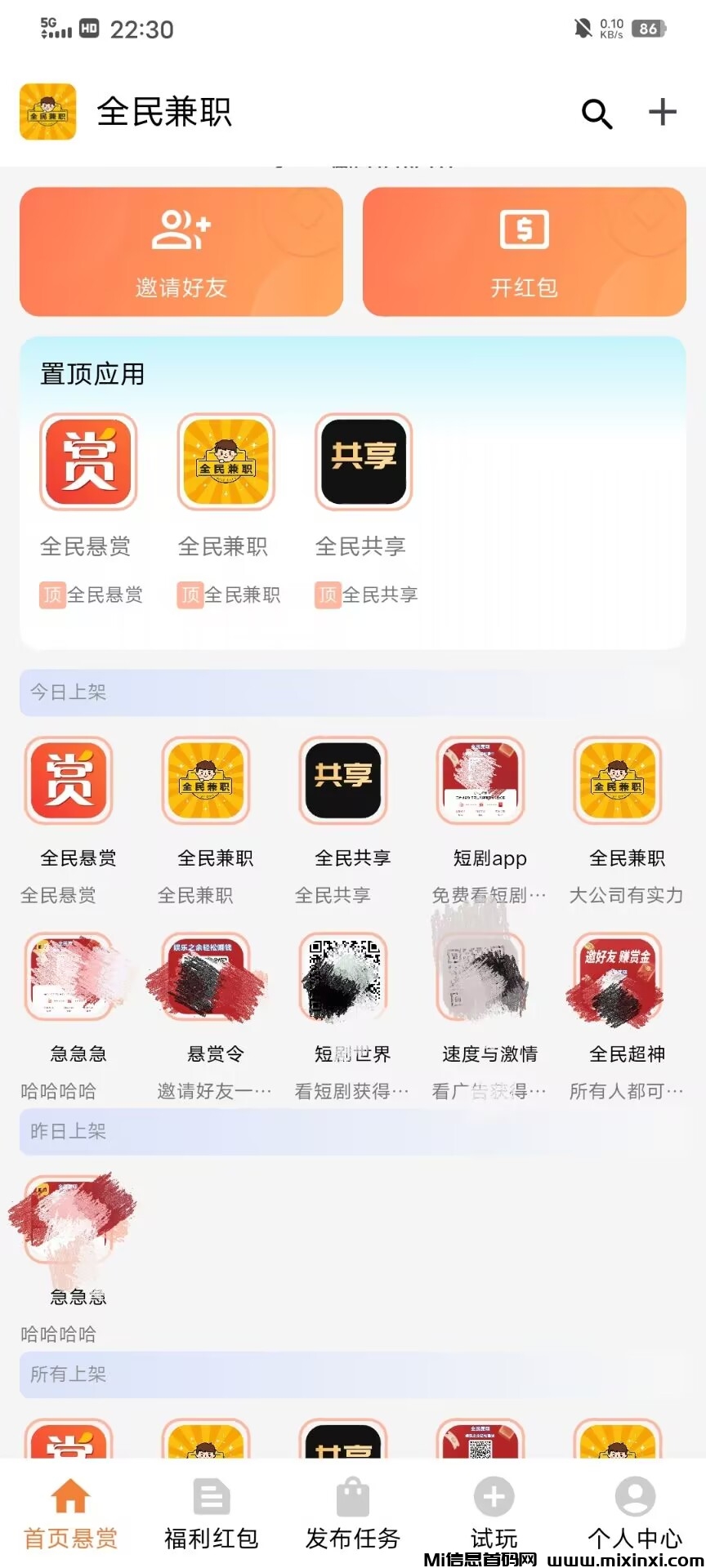Image resolution: width=706 pixels, height=1568 pixels.
Task: Open 短剧app under 今日上架
Action: click(x=480, y=781)
